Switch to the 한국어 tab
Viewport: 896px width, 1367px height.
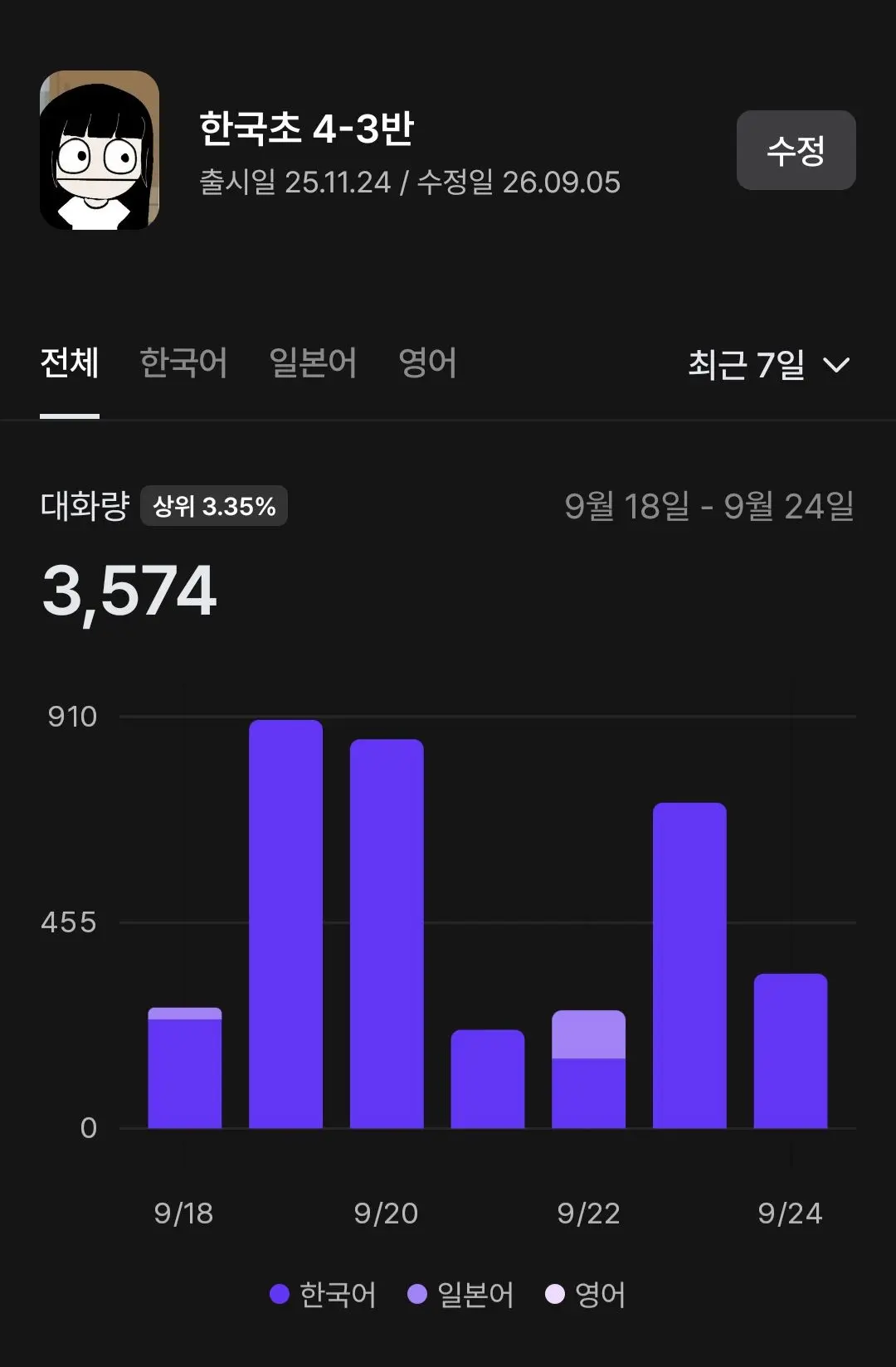click(183, 362)
